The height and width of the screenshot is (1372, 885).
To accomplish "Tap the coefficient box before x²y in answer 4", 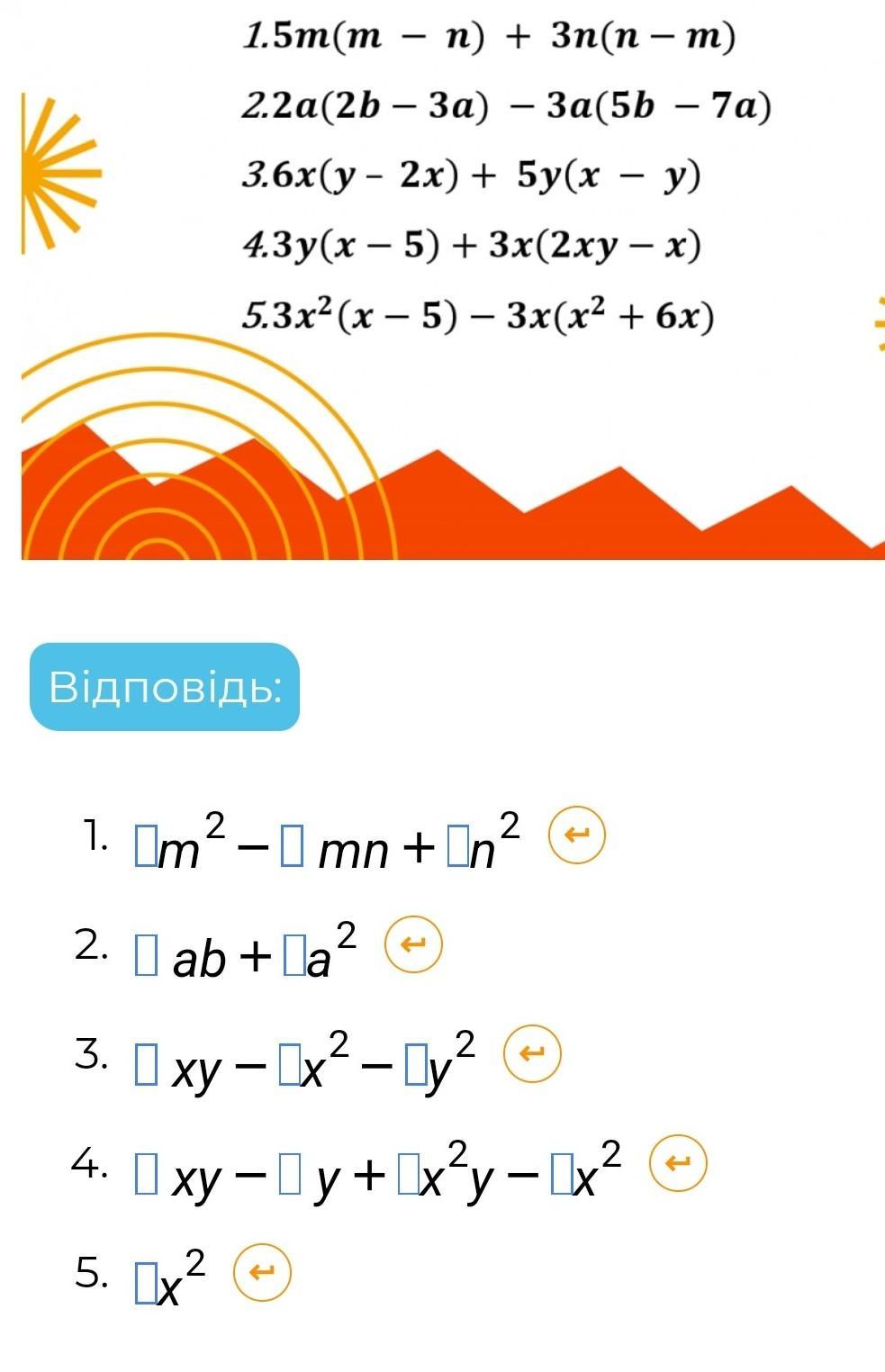I will point(408,1178).
